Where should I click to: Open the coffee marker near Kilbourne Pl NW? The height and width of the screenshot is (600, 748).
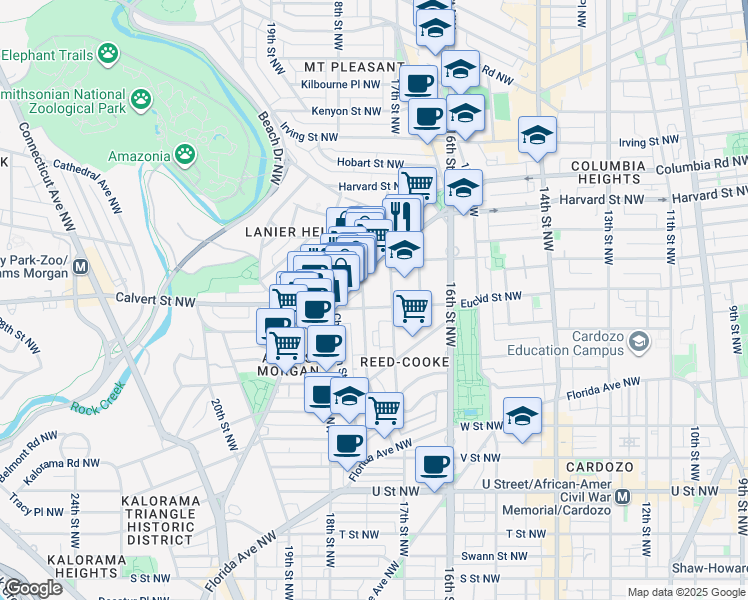420,83
